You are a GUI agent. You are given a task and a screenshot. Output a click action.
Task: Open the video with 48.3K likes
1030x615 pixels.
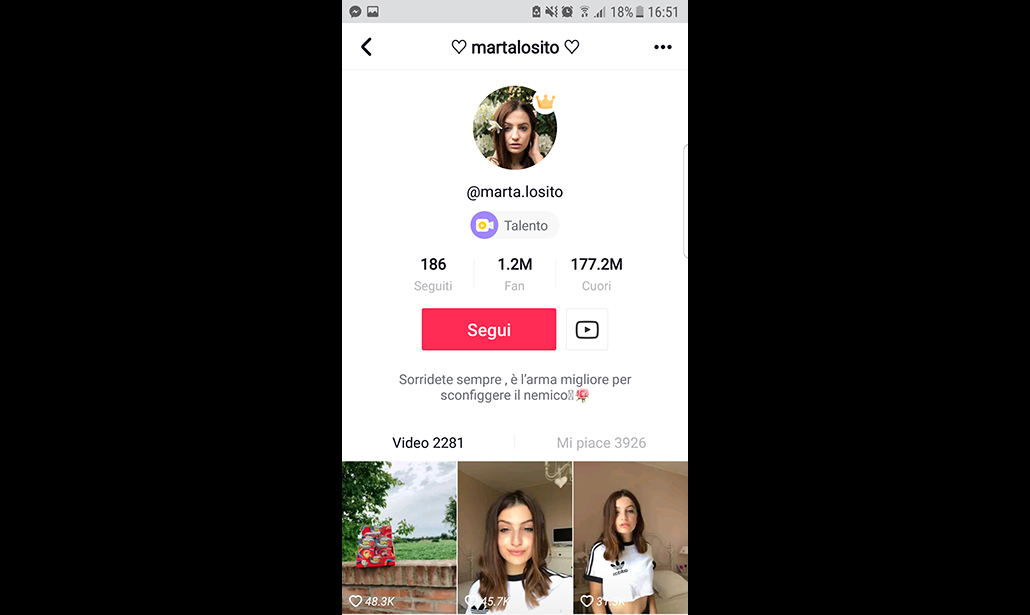[x=399, y=537]
